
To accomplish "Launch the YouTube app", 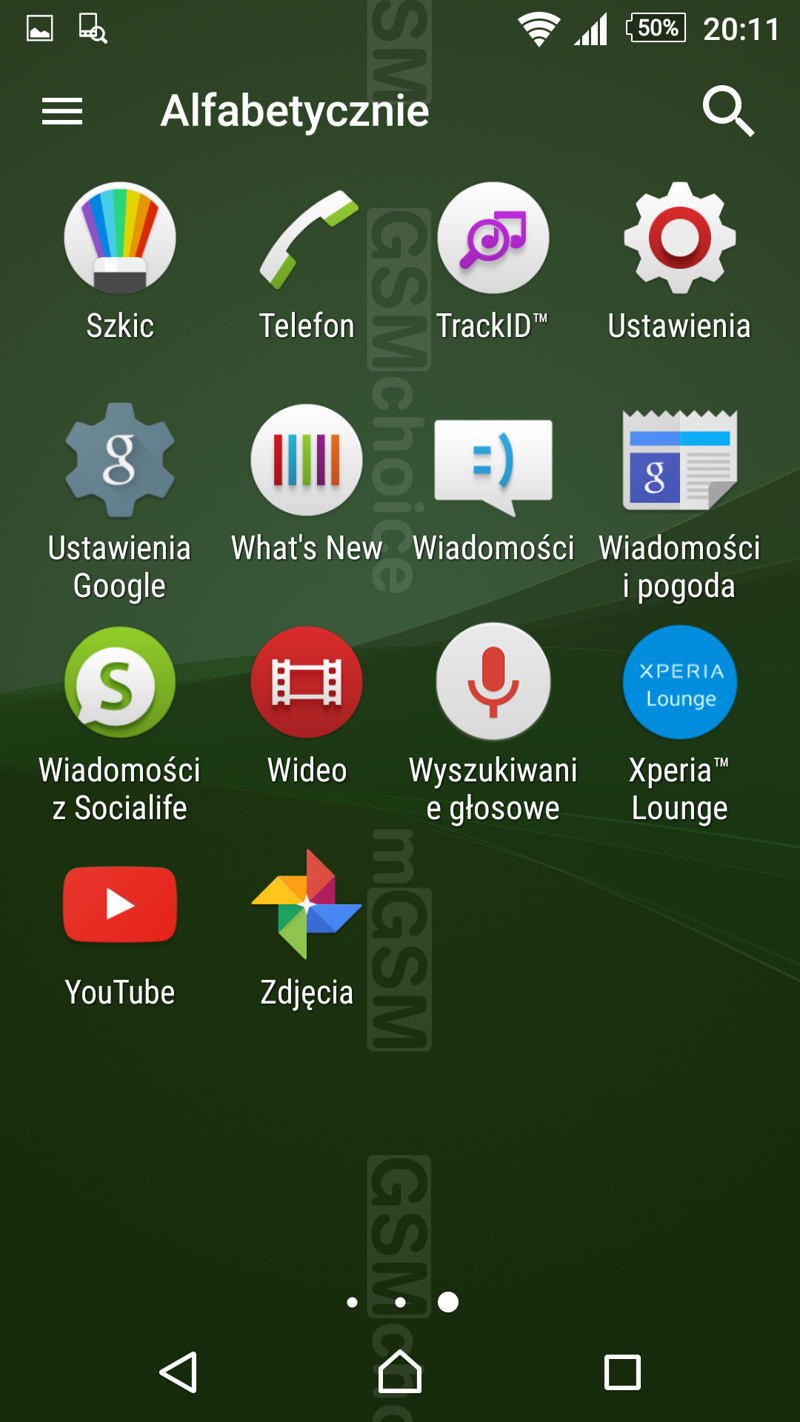I will (x=120, y=905).
